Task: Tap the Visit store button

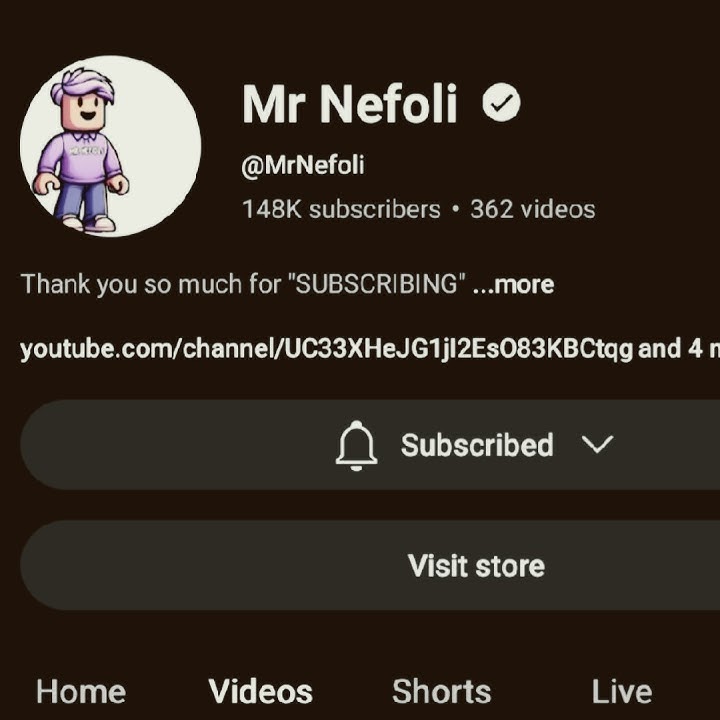Action: click(x=476, y=566)
